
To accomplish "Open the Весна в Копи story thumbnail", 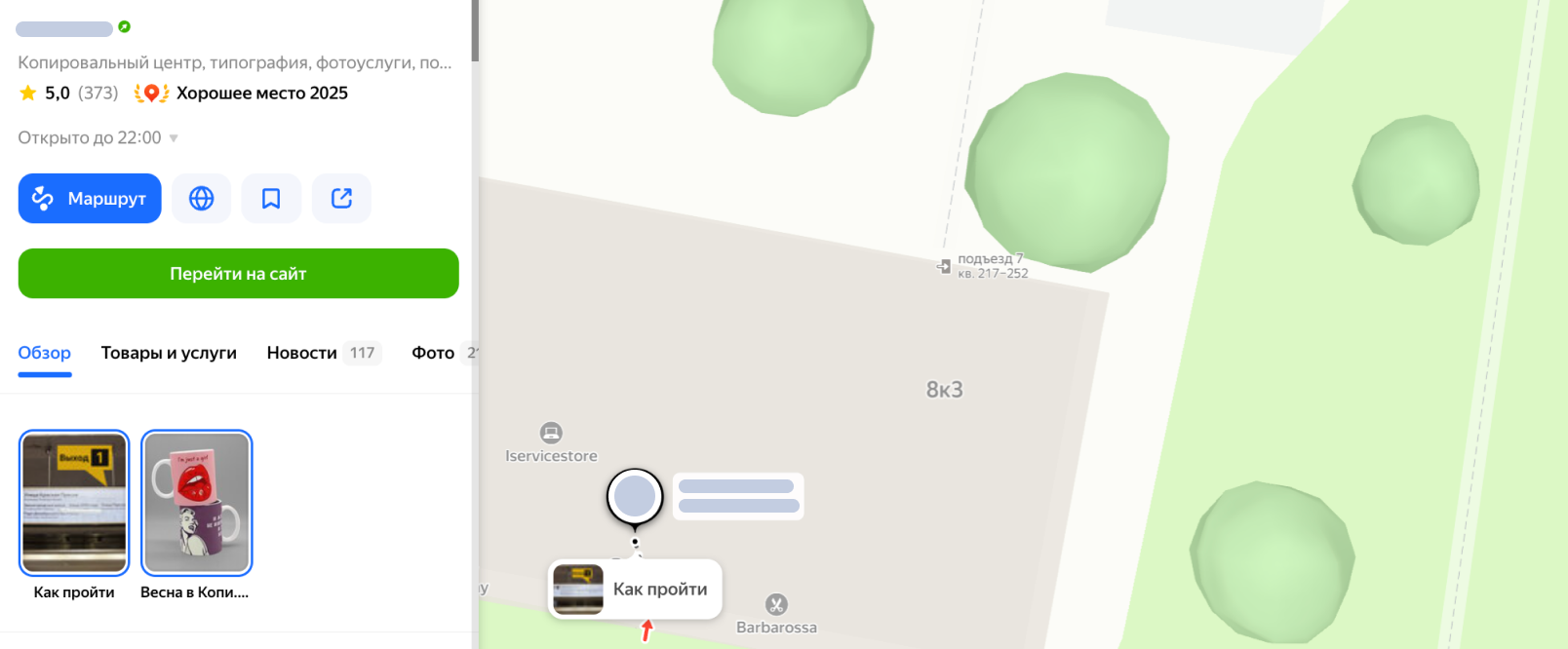I will click(197, 503).
